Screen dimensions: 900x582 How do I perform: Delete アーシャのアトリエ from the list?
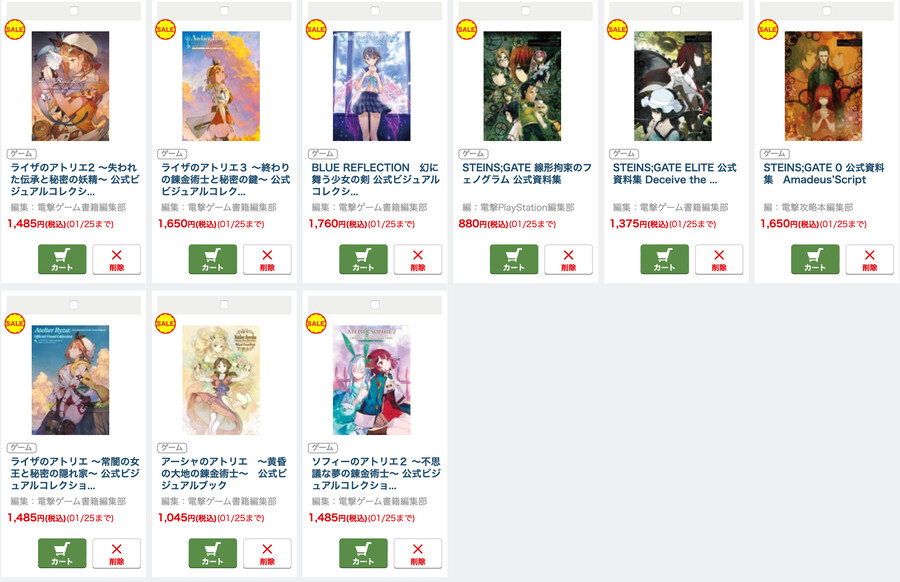click(x=267, y=553)
